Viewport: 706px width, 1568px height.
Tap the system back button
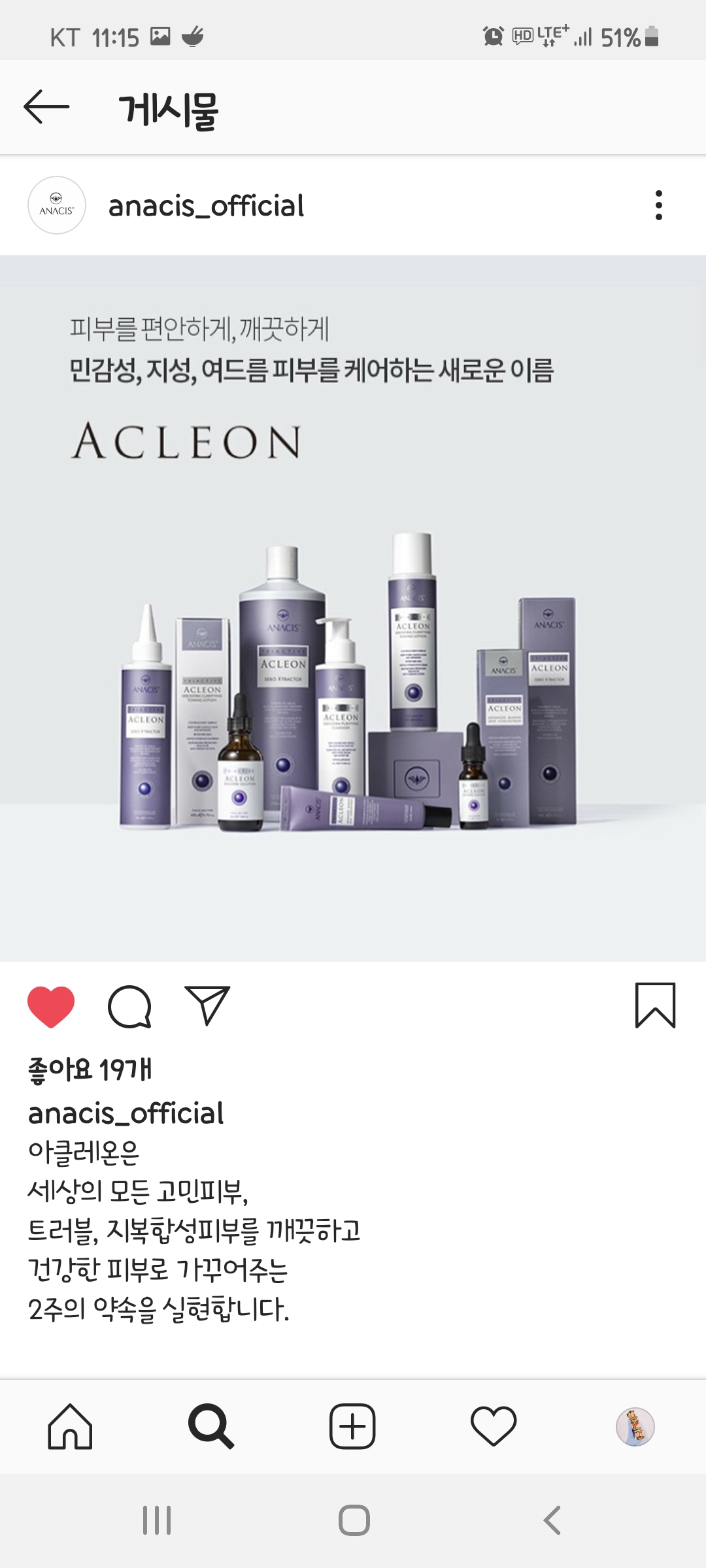pyautogui.click(x=552, y=1520)
